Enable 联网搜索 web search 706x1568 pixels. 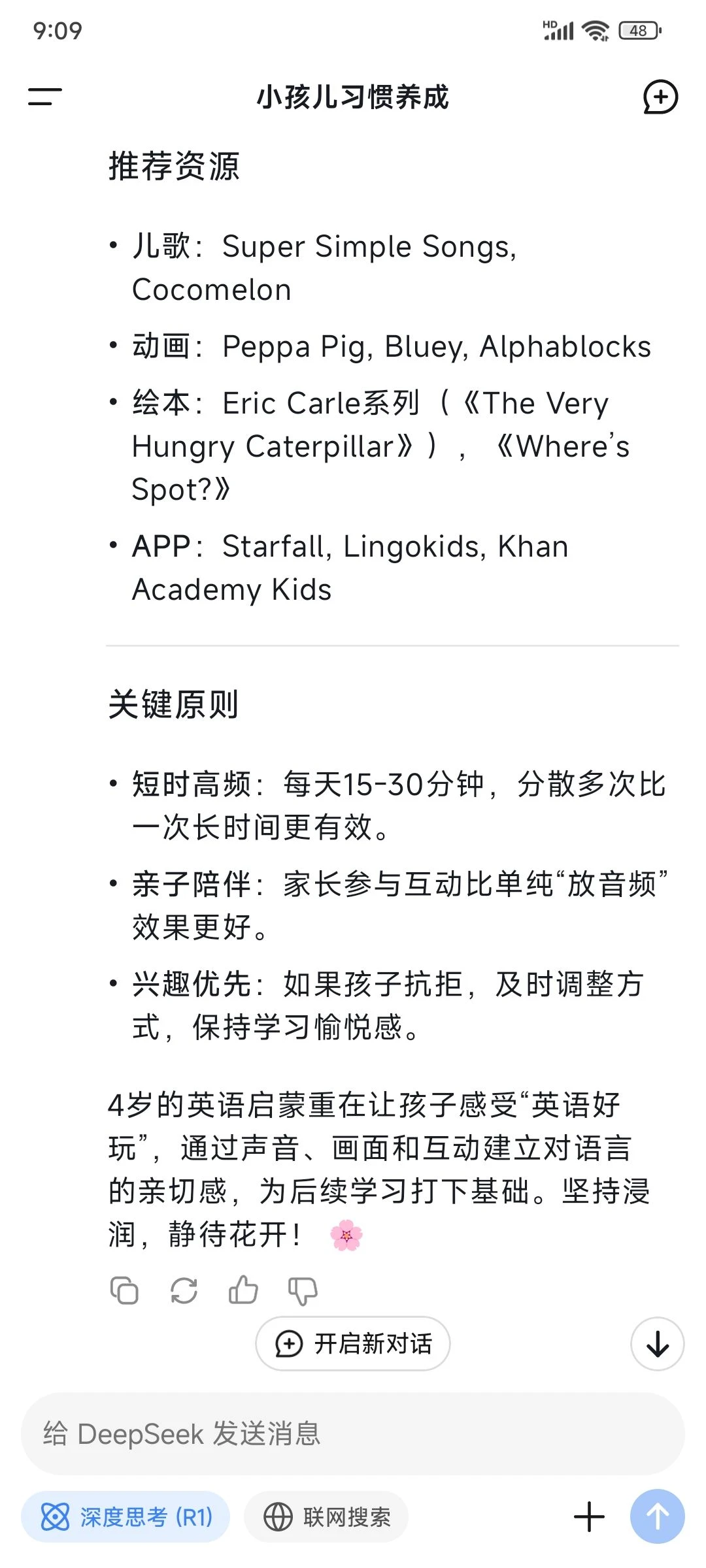326,1516
